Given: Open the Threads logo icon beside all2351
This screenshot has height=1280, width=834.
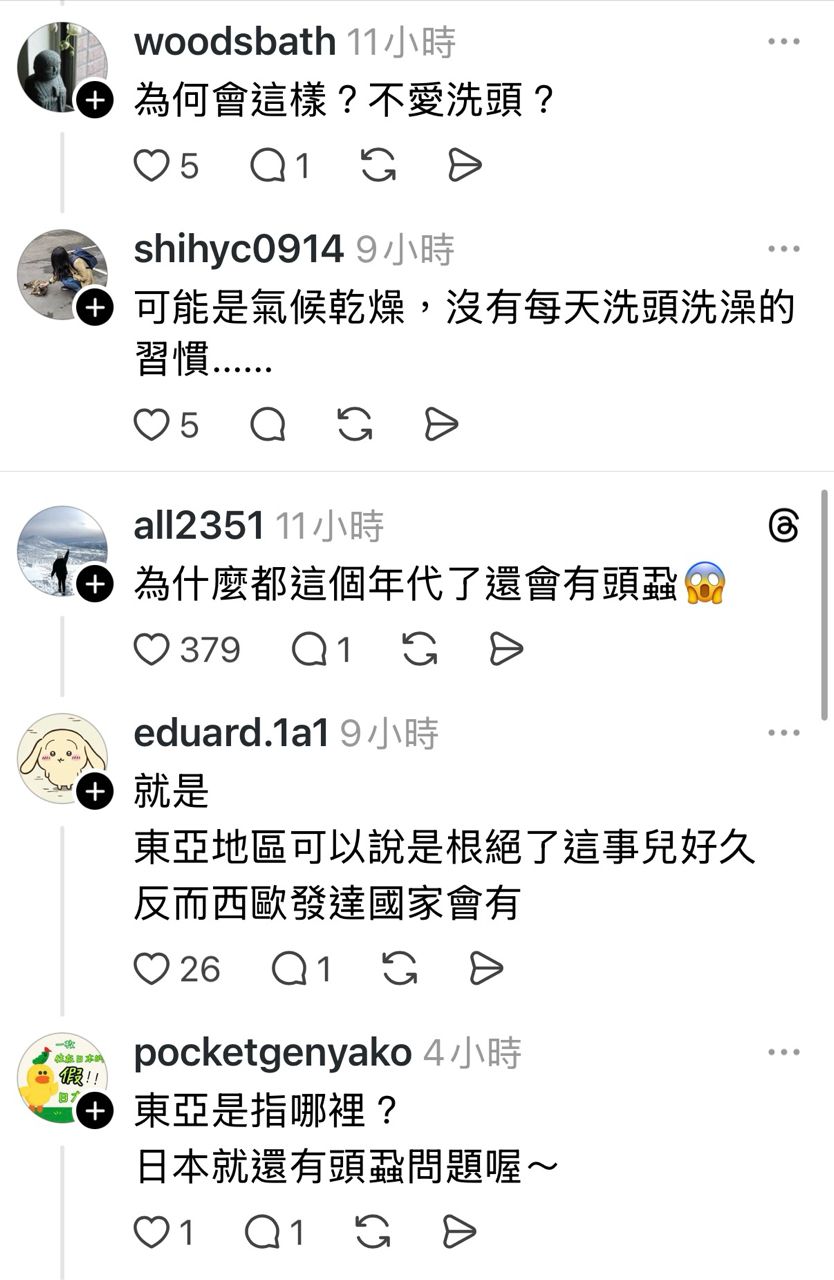Looking at the screenshot, I should coord(784,526).
